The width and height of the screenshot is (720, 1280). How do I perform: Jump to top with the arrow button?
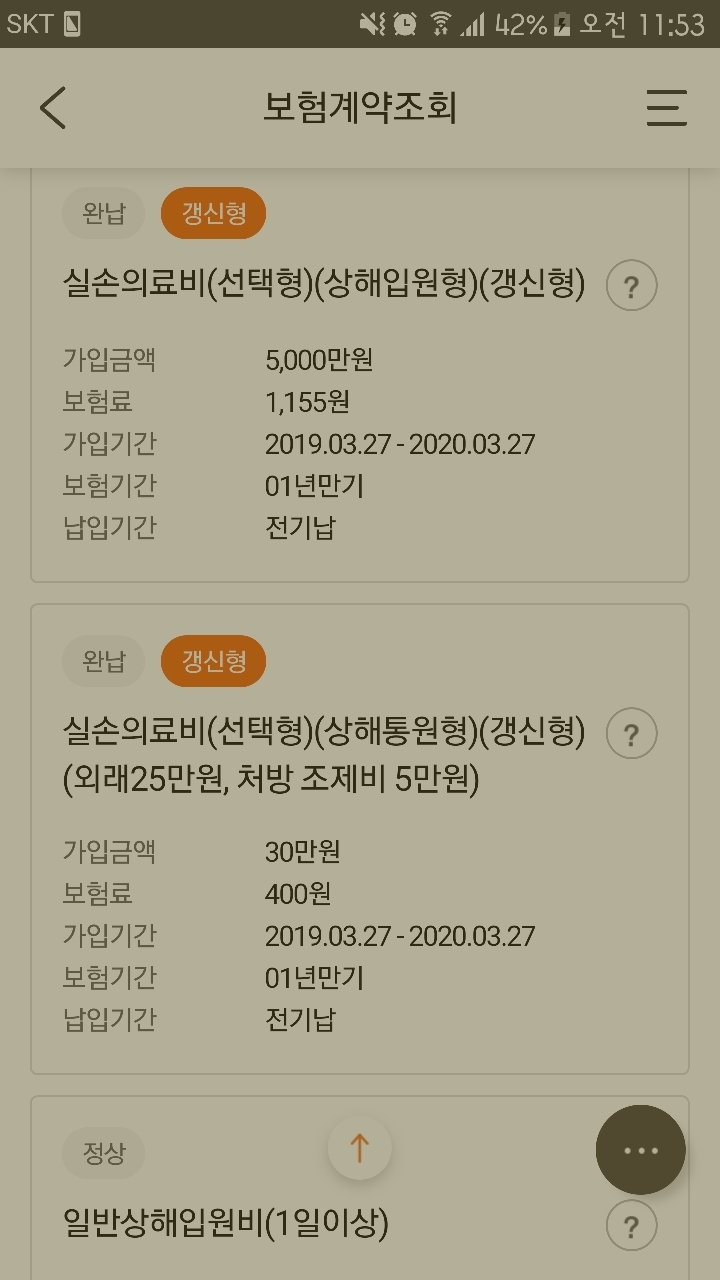click(359, 1148)
